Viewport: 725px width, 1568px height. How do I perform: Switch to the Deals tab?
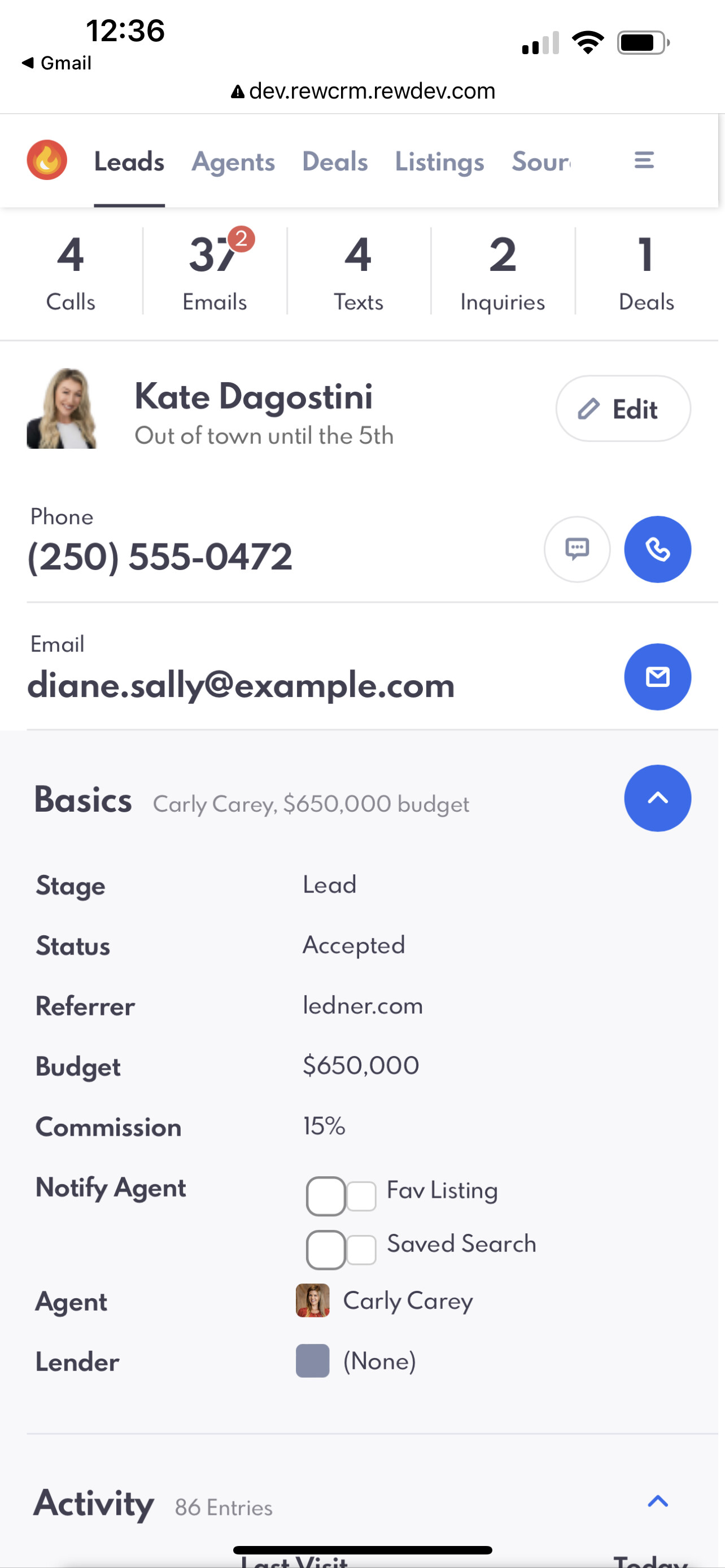point(335,162)
